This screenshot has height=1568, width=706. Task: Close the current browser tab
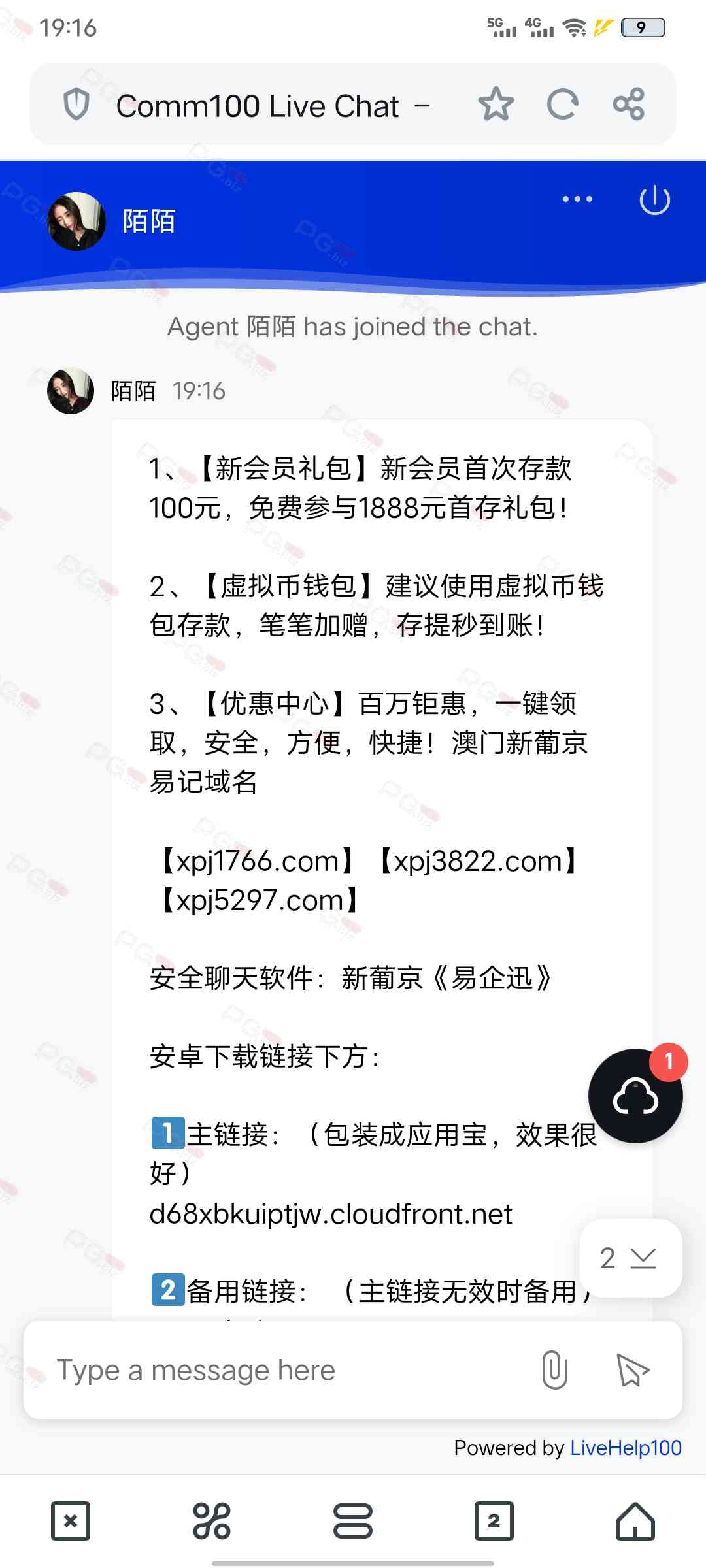(71, 1521)
